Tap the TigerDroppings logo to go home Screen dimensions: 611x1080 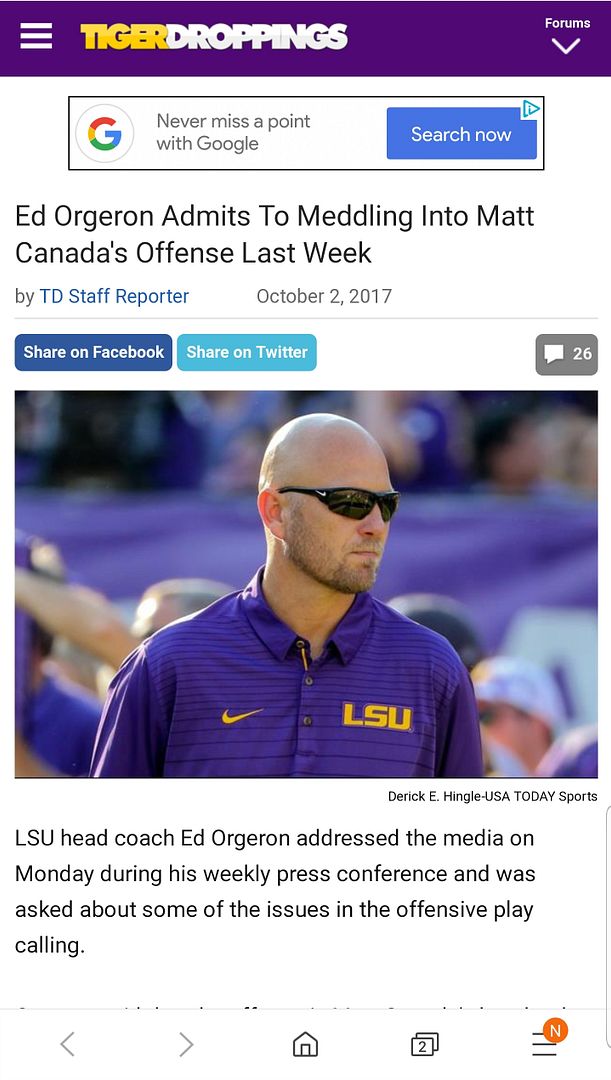pyautogui.click(x=213, y=38)
